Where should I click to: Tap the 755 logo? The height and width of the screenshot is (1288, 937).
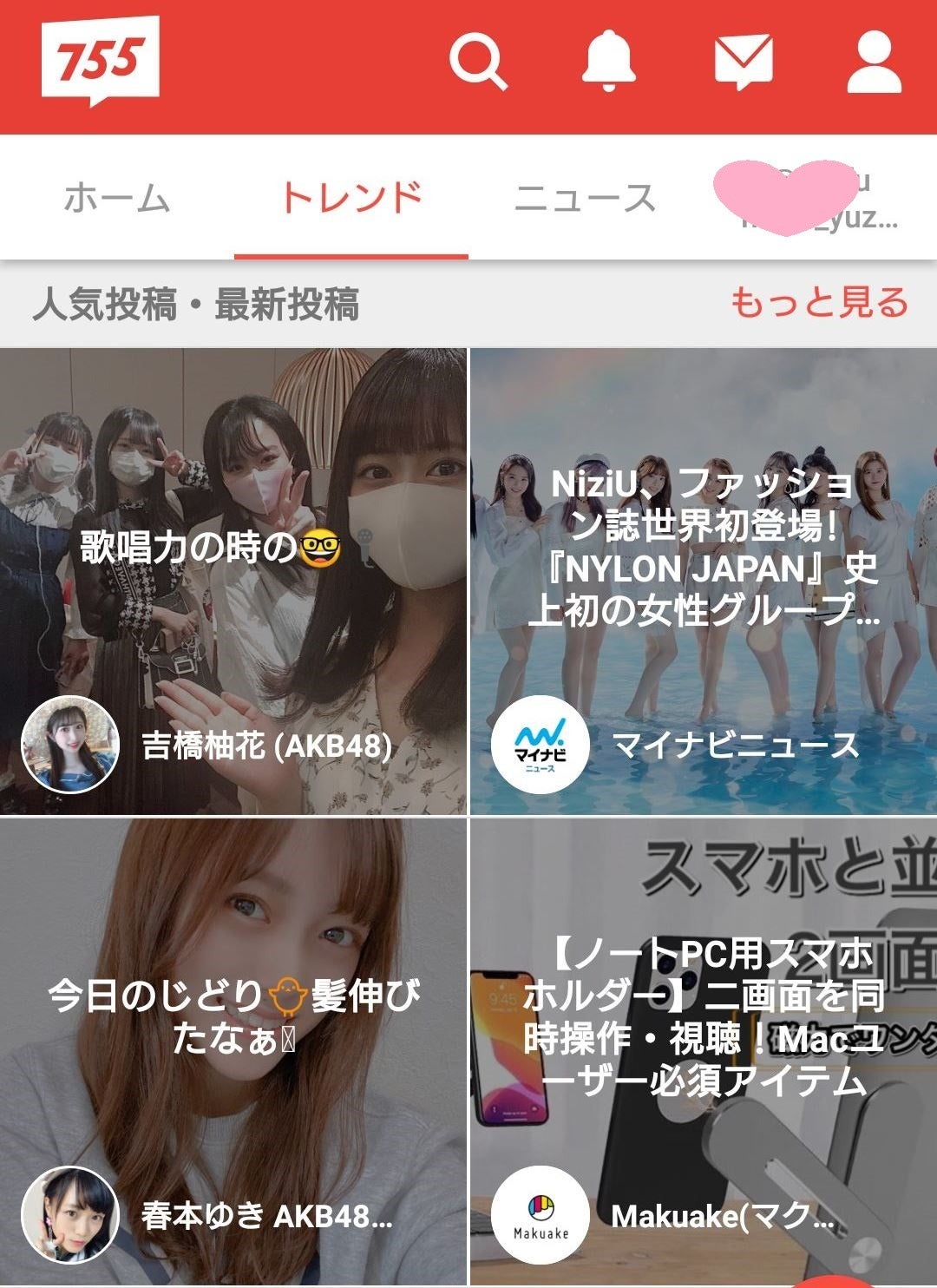(100, 62)
